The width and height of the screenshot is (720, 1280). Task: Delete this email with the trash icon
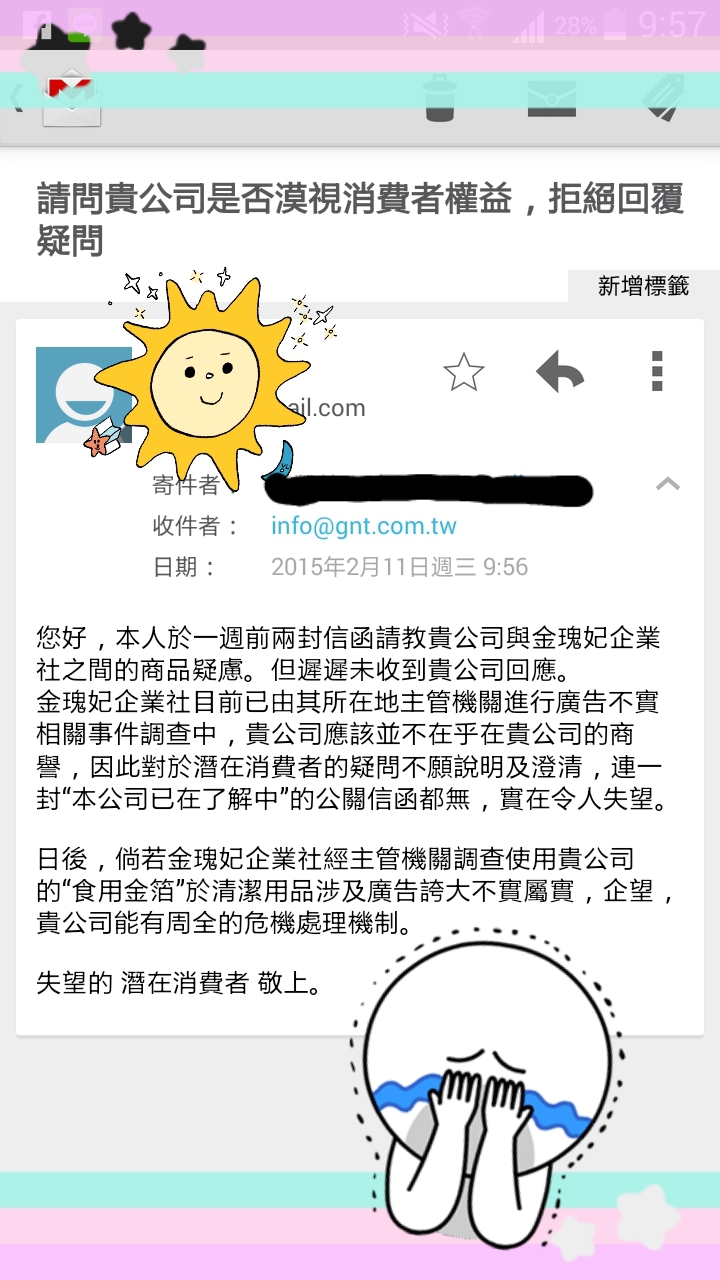(x=440, y=99)
